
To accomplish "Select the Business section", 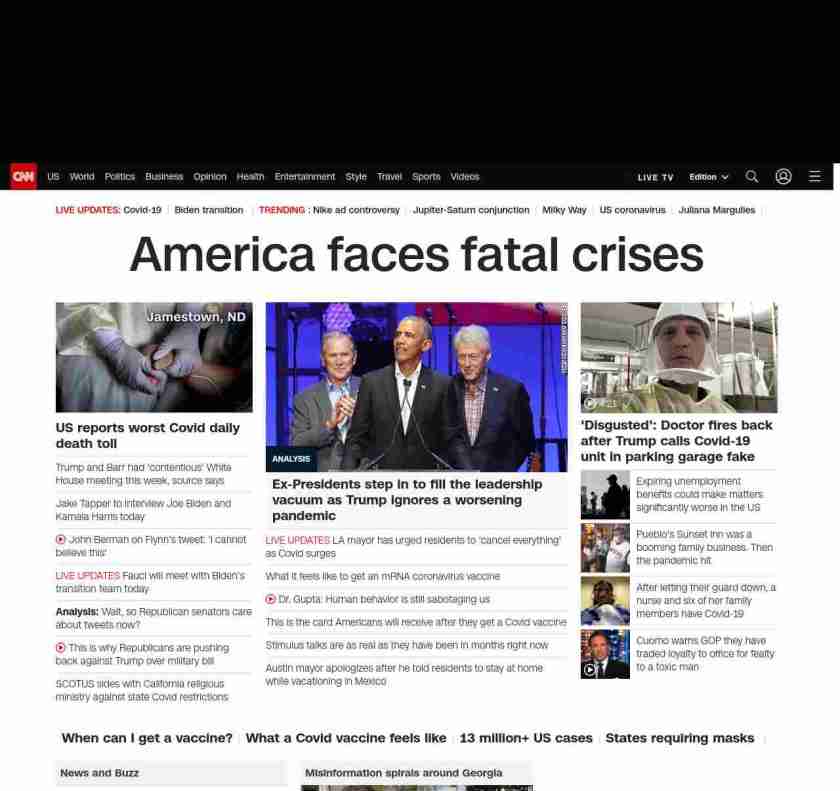I will pos(164,177).
